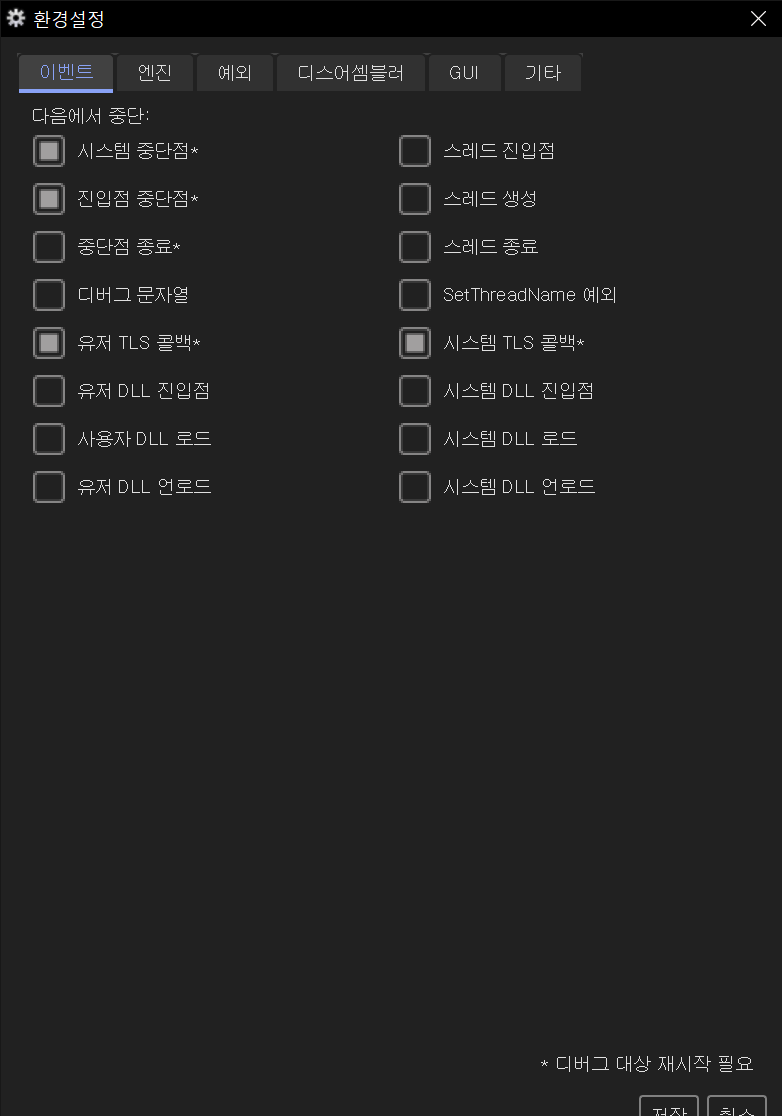Click the 저장 button

point(668,1110)
